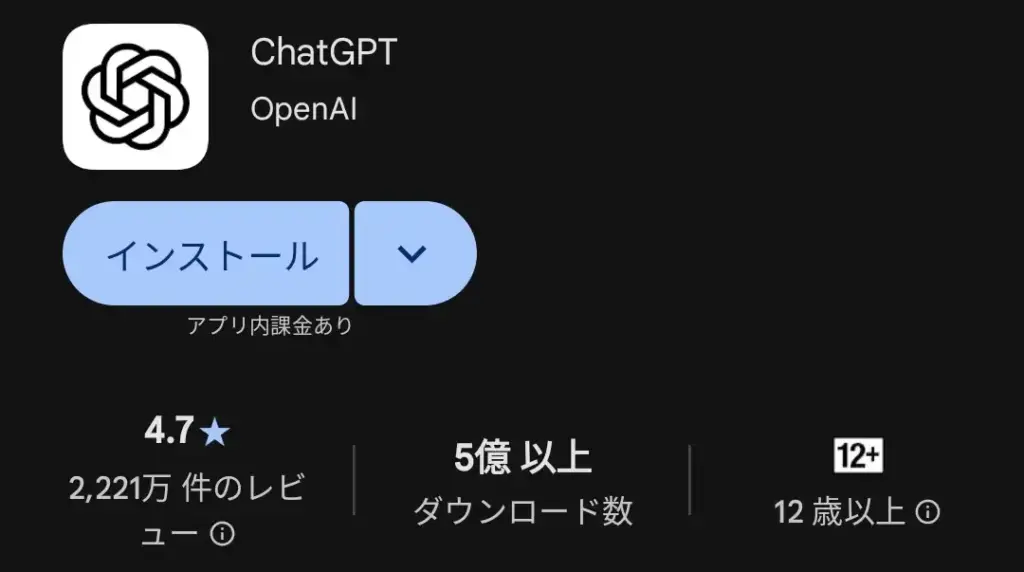Open the OpenAI developer page
The image size is (1024, 572).
click(304, 109)
